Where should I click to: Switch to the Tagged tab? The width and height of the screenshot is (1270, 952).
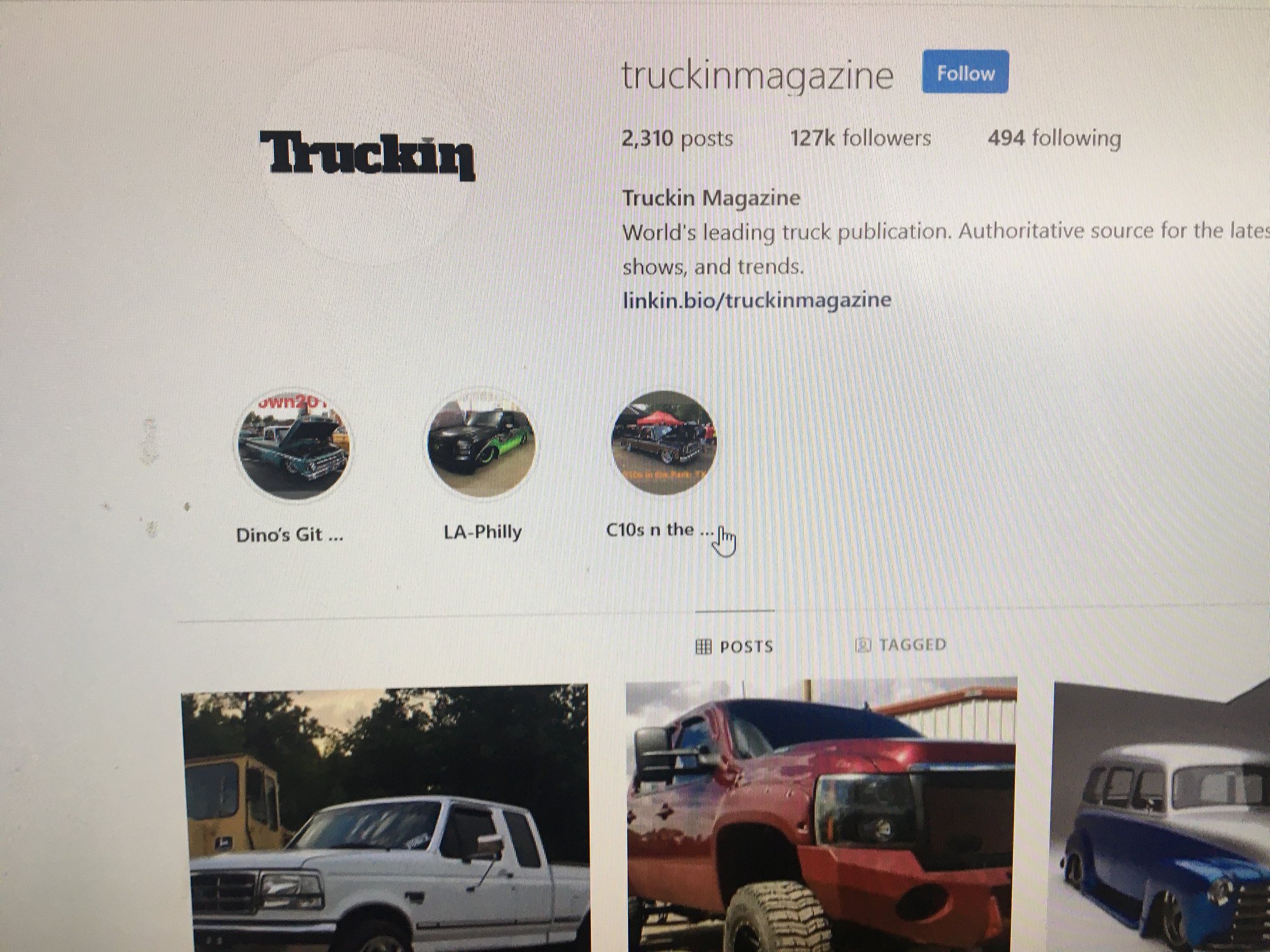pos(901,645)
